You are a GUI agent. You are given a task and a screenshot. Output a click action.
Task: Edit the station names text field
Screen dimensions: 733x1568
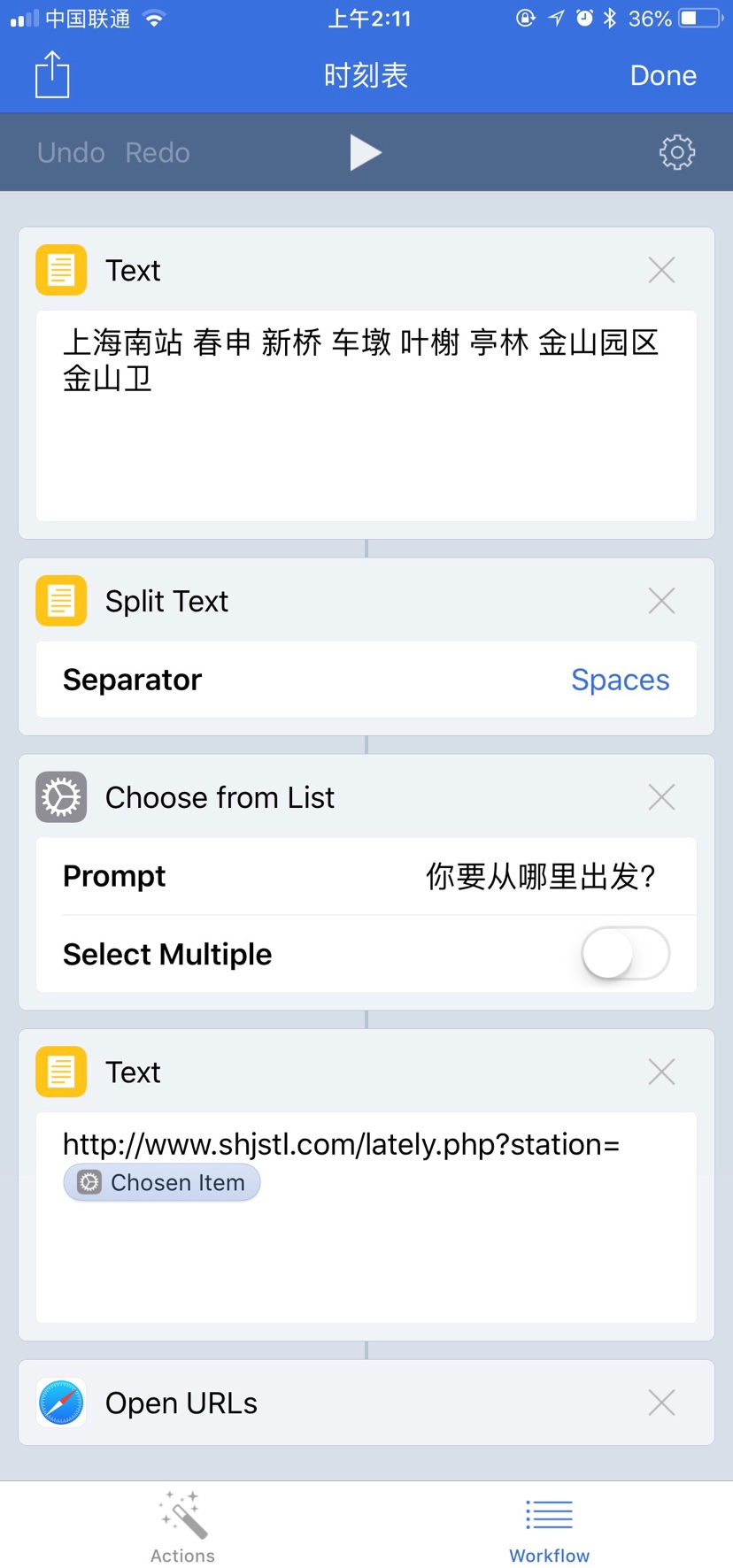coord(366,414)
